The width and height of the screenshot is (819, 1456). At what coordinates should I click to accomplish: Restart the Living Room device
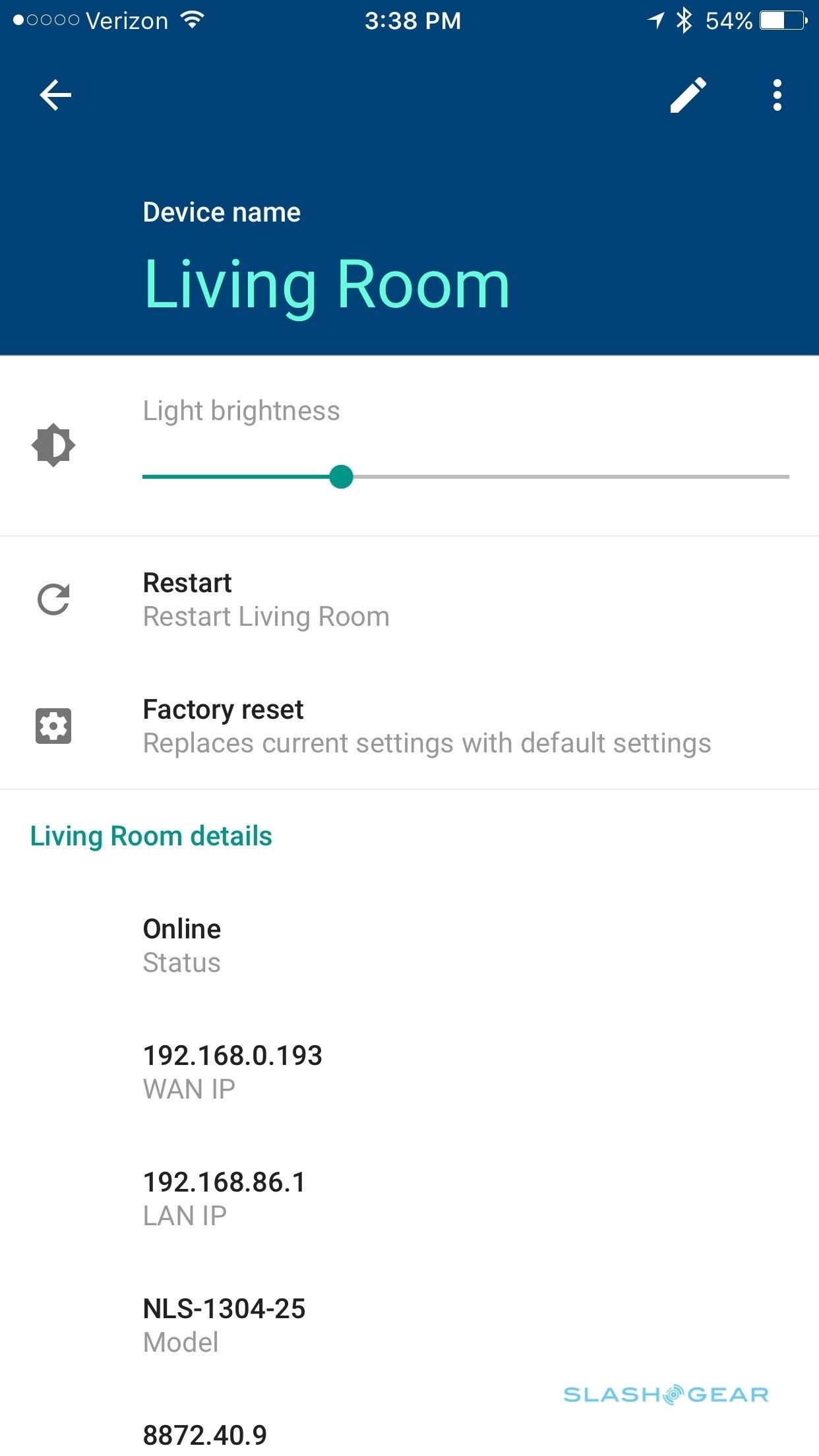click(x=409, y=599)
